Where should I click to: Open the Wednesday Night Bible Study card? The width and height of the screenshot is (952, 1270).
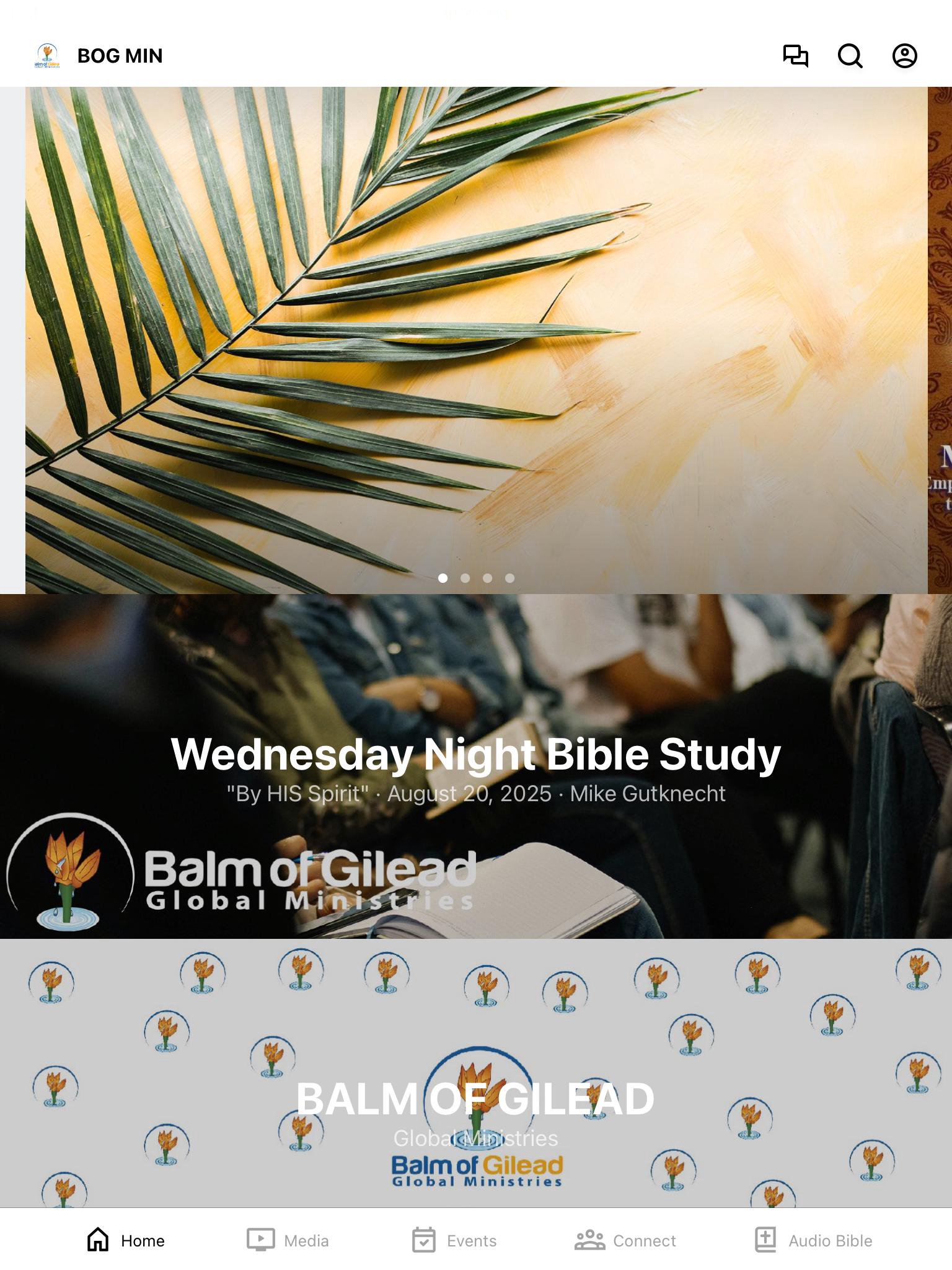pos(476,765)
